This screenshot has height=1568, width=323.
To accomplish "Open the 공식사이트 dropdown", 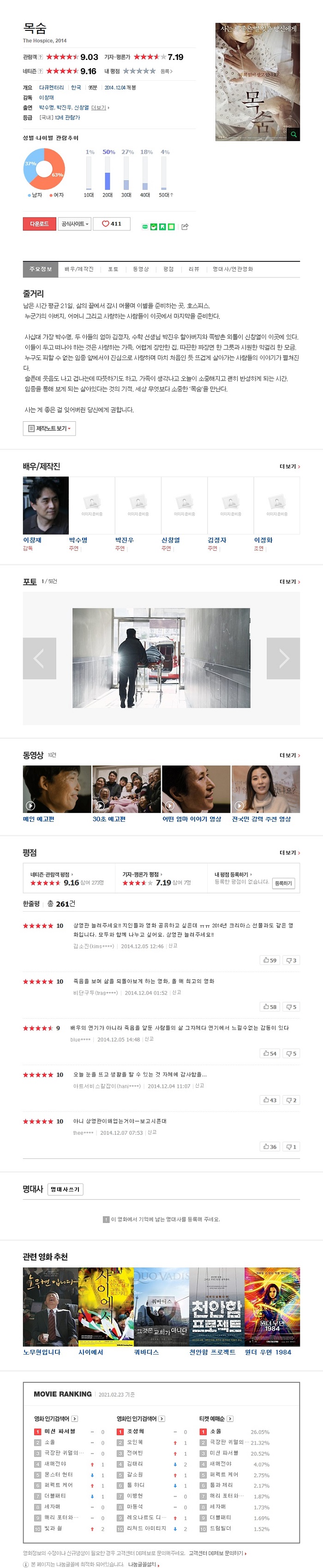I will point(75,224).
